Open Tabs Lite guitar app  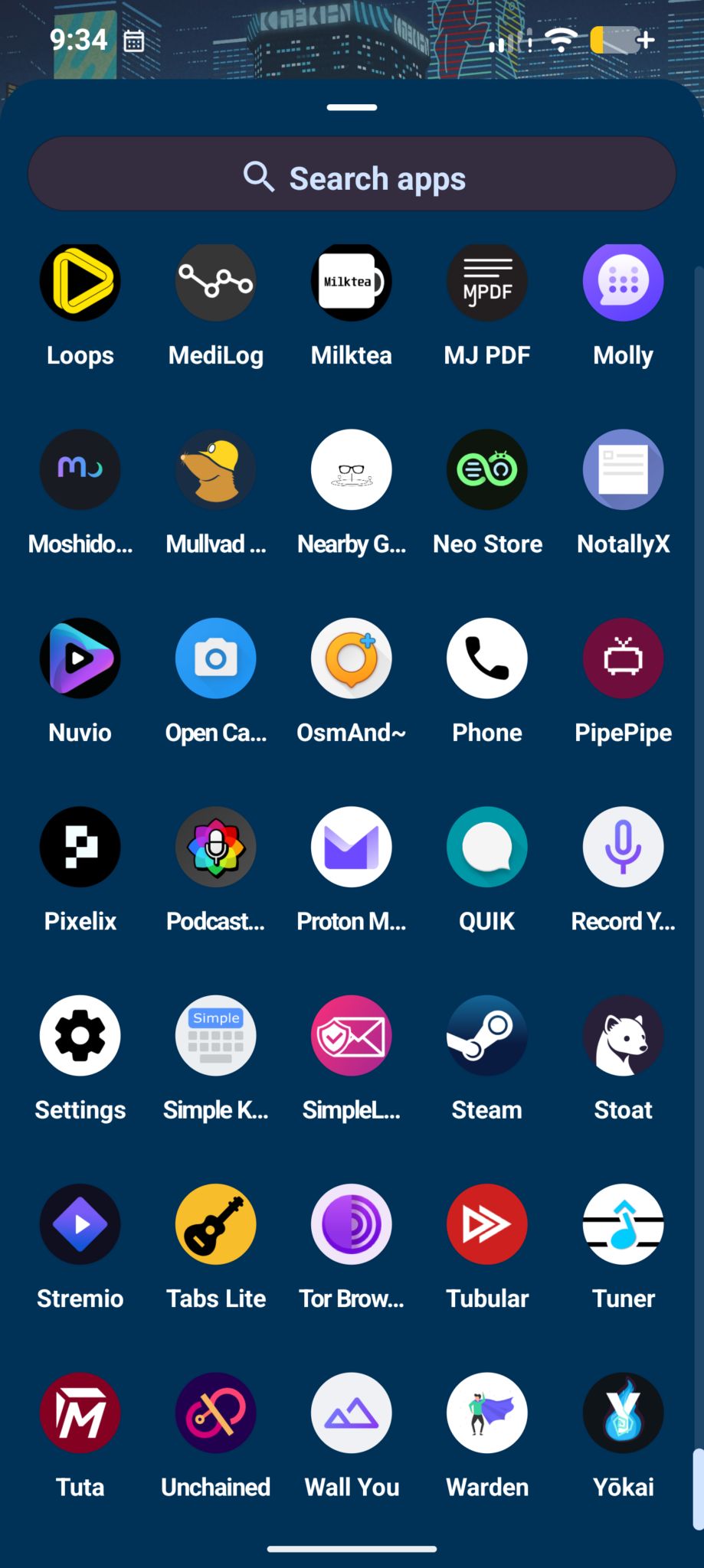click(x=216, y=1224)
